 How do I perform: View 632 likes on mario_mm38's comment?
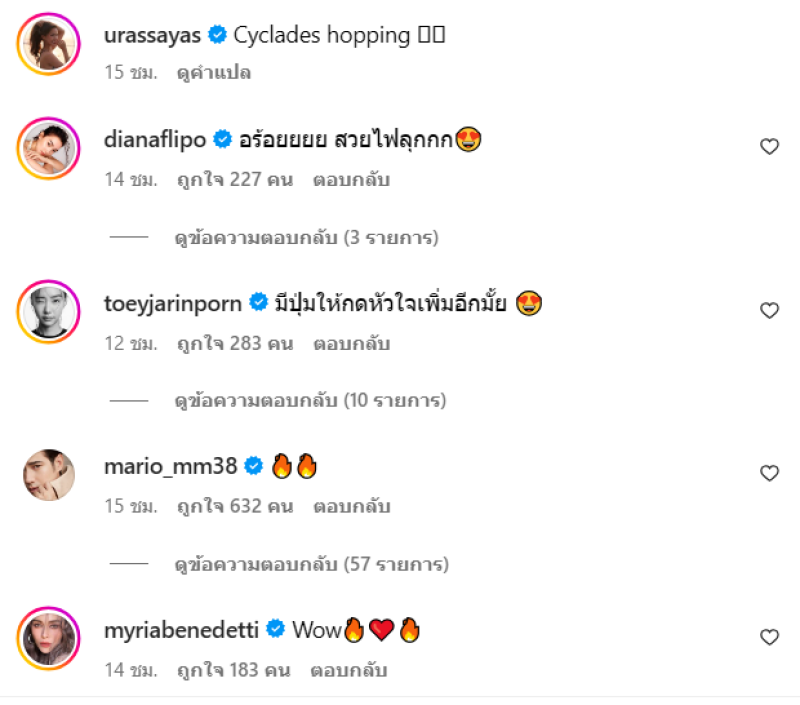235,506
